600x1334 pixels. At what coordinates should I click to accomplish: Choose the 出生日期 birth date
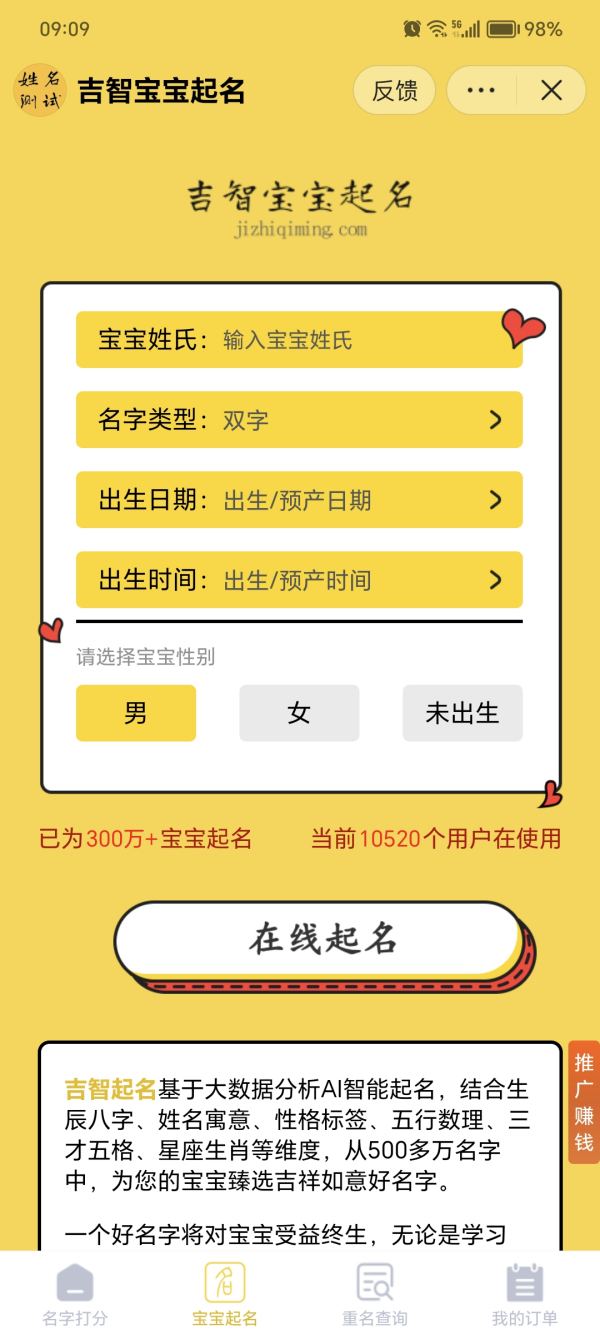(299, 500)
